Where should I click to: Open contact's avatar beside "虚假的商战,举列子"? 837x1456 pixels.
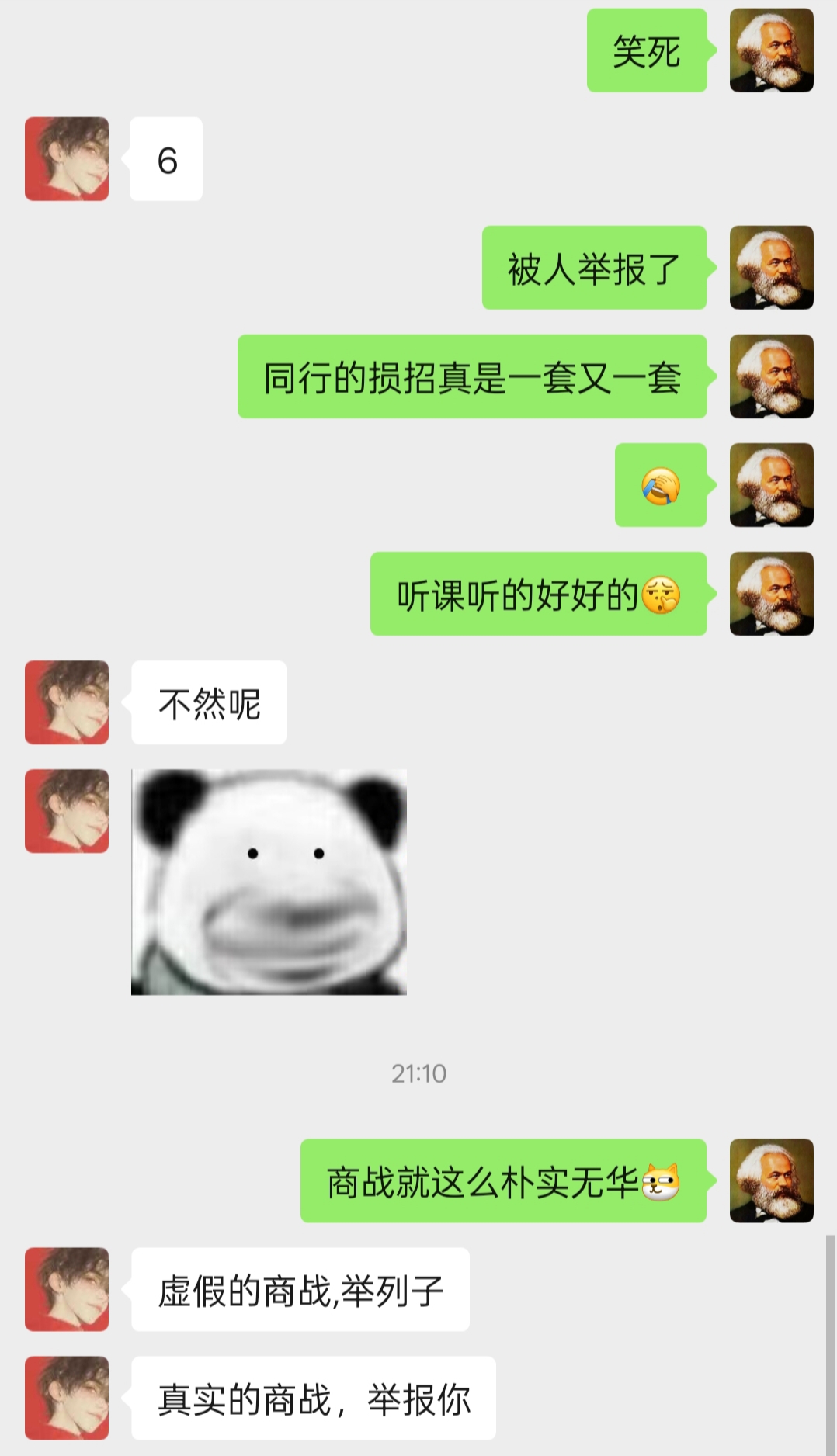point(67,1289)
